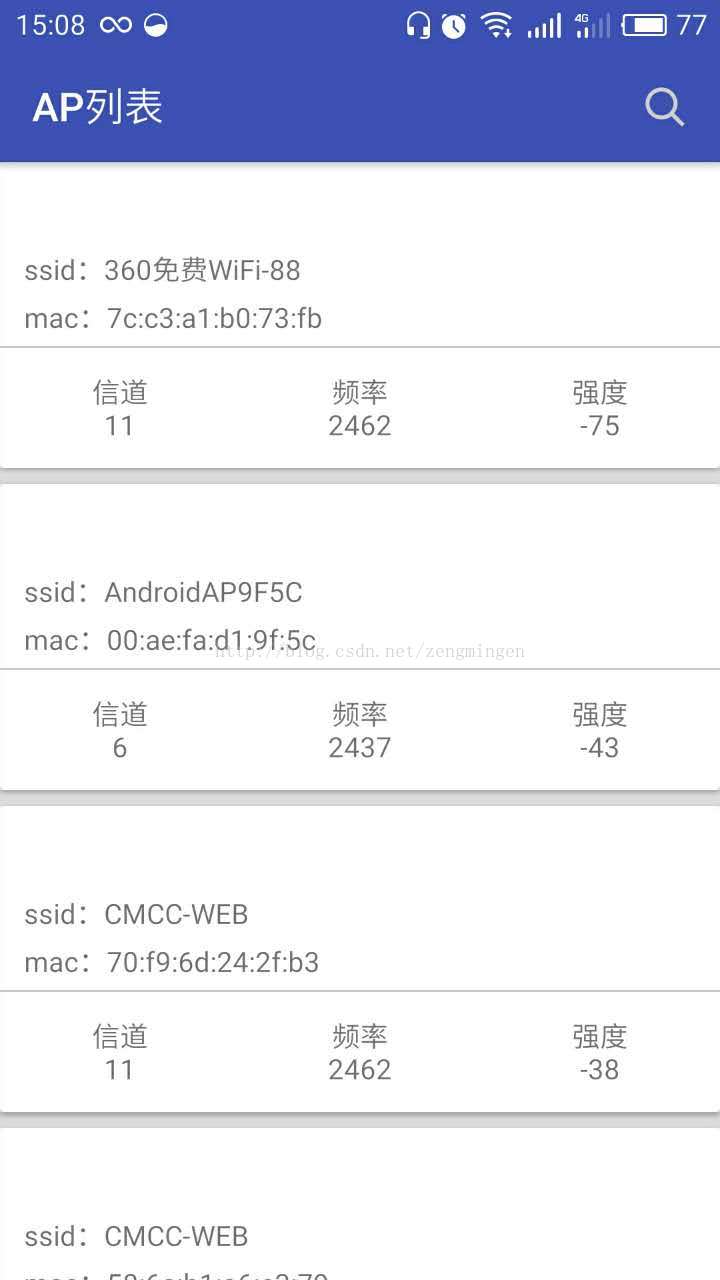The width and height of the screenshot is (720, 1280).
Task: Open the 360免费WiFi-88 access point card
Action: pos(360,315)
